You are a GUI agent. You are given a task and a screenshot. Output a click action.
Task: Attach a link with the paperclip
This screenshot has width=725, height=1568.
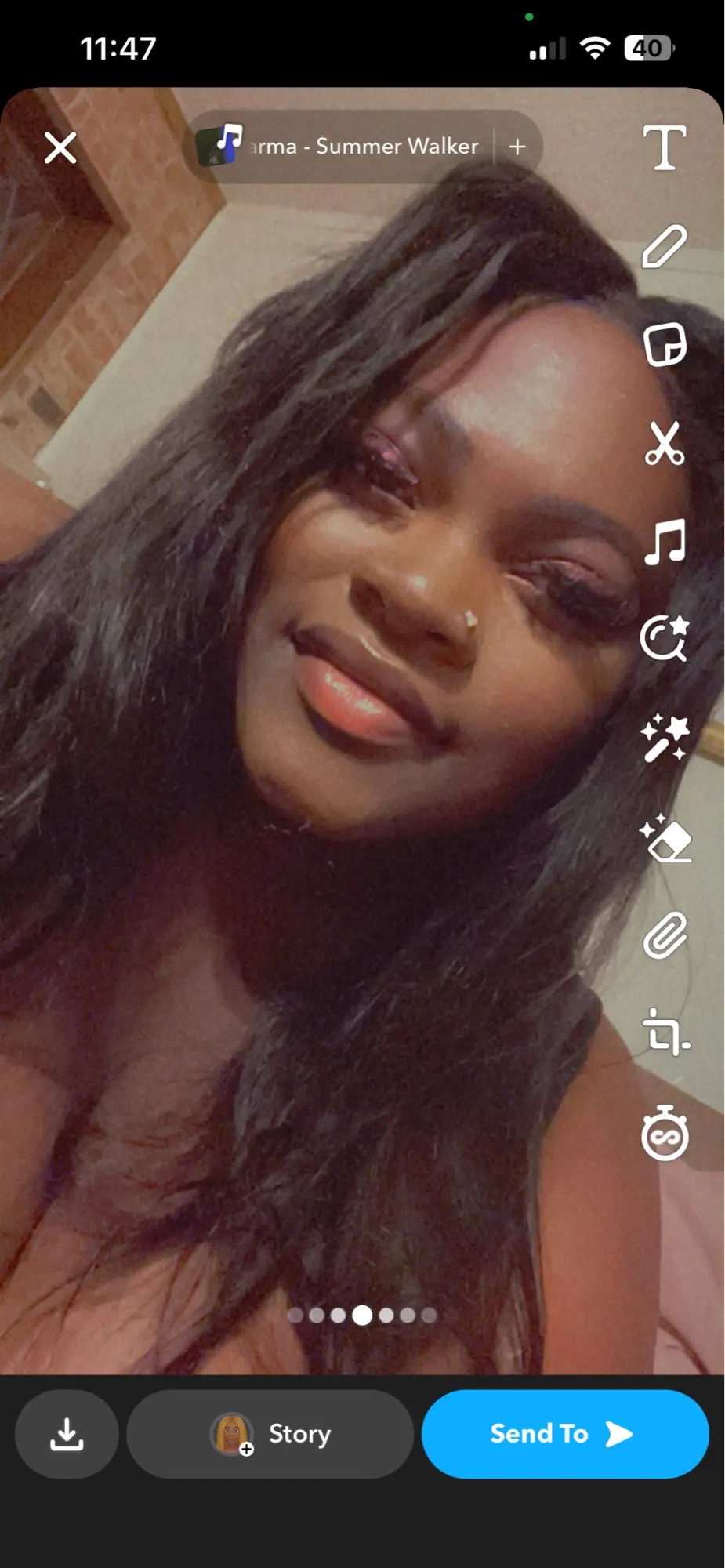click(x=665, y=935)
